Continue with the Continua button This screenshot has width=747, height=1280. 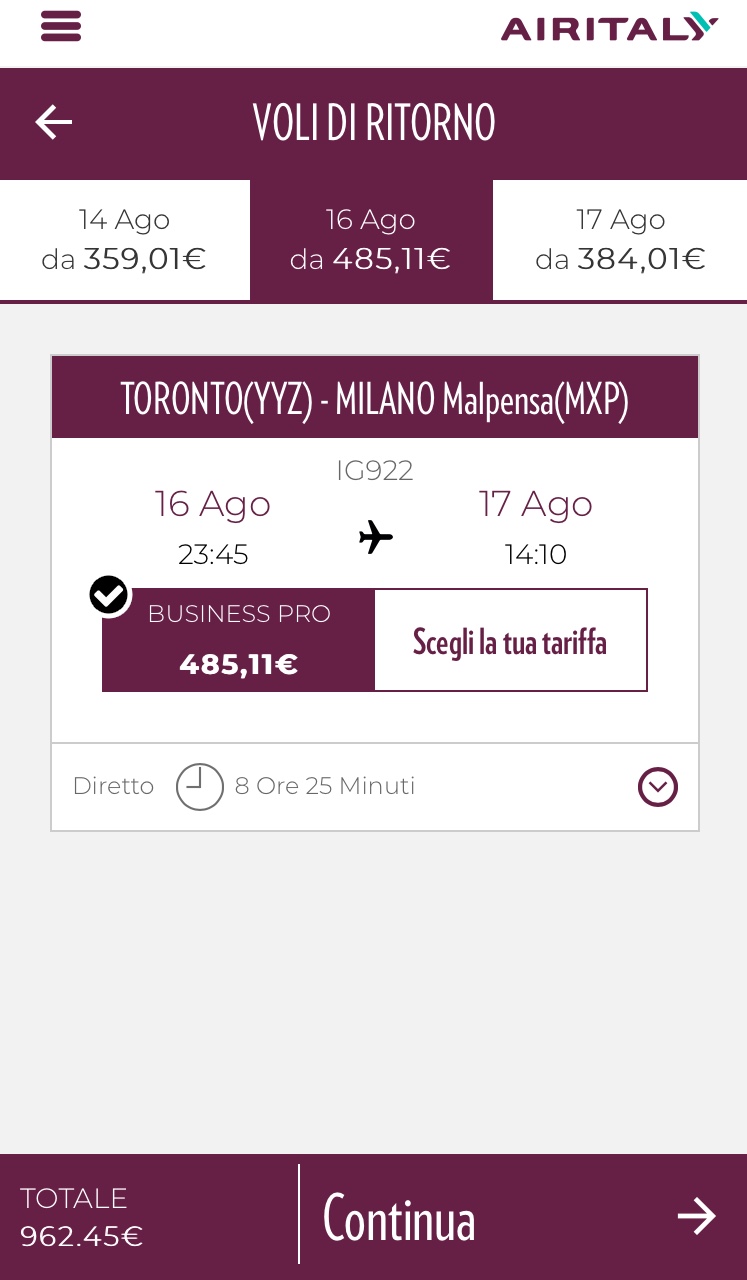[x=522, y=1217]
